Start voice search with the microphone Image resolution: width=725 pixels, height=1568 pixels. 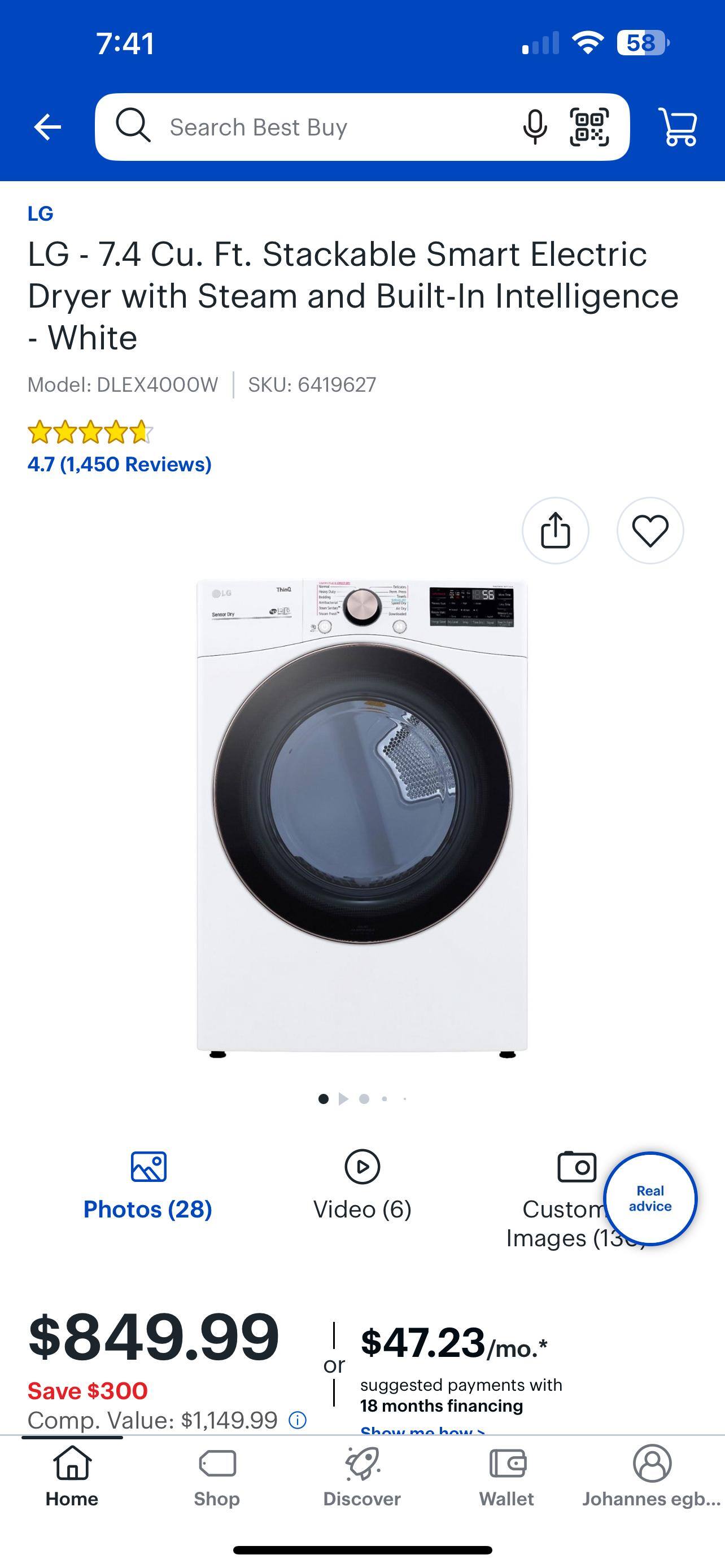[x=535, y=127]
